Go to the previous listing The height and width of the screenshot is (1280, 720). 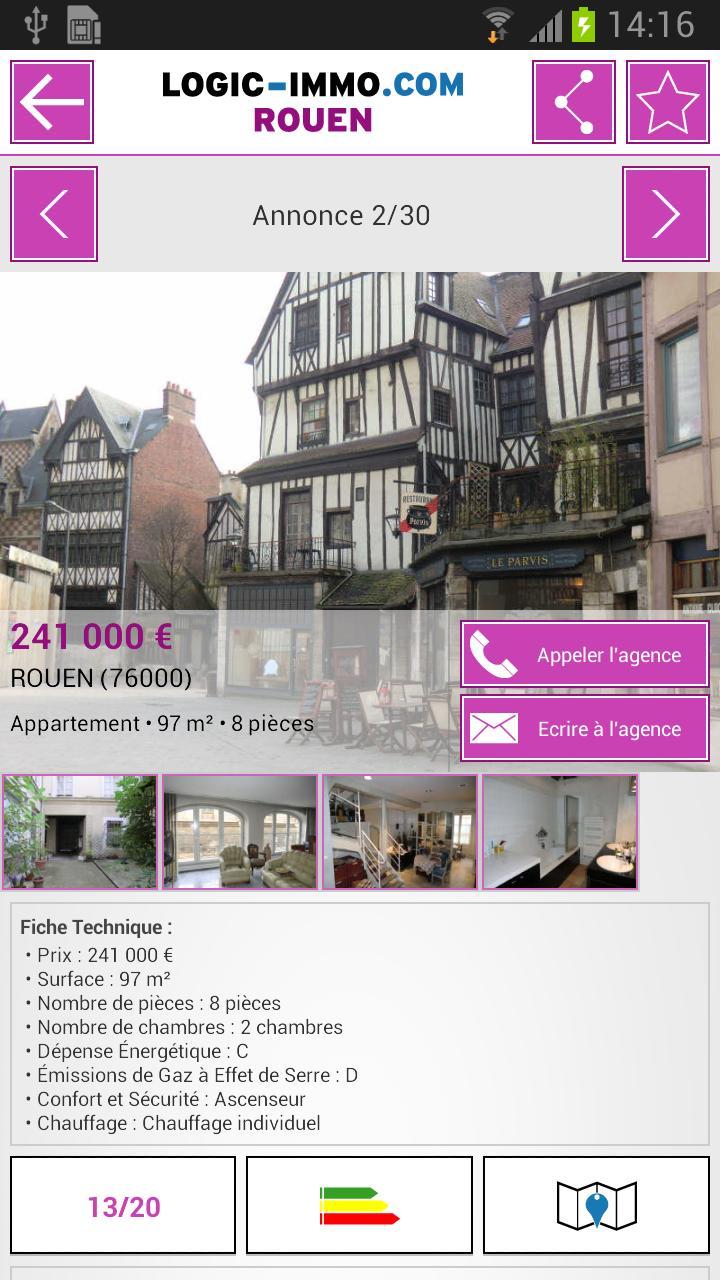[54, 214]
